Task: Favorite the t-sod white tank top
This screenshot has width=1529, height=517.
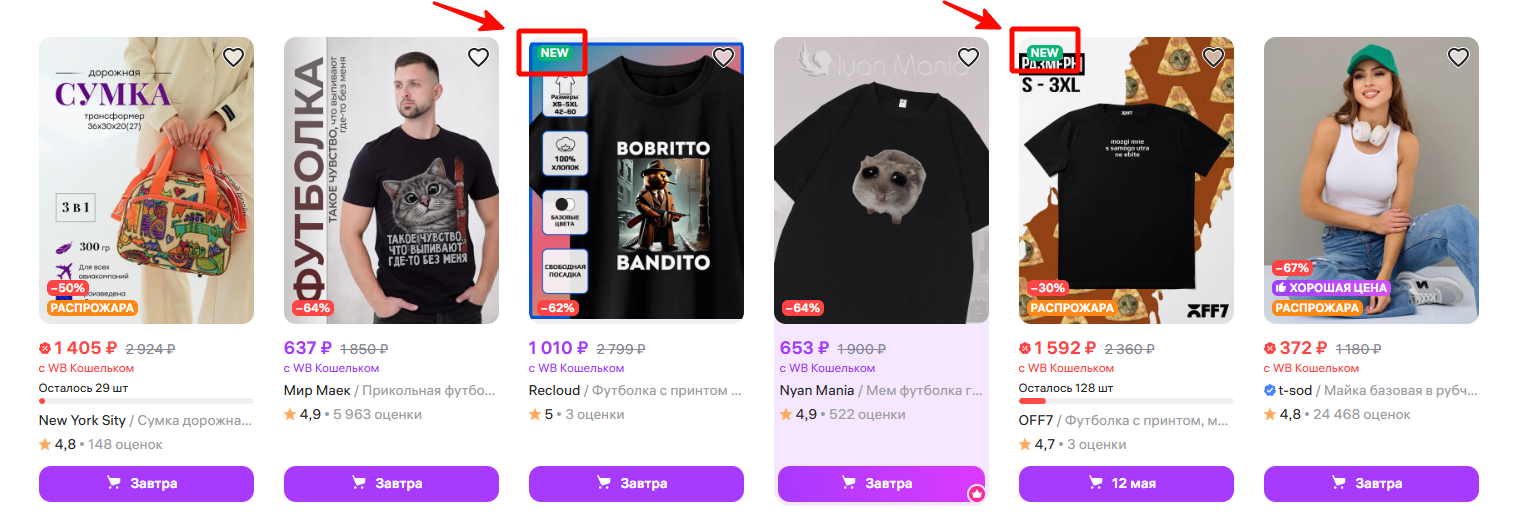Action: click(x=1458, y=57)
